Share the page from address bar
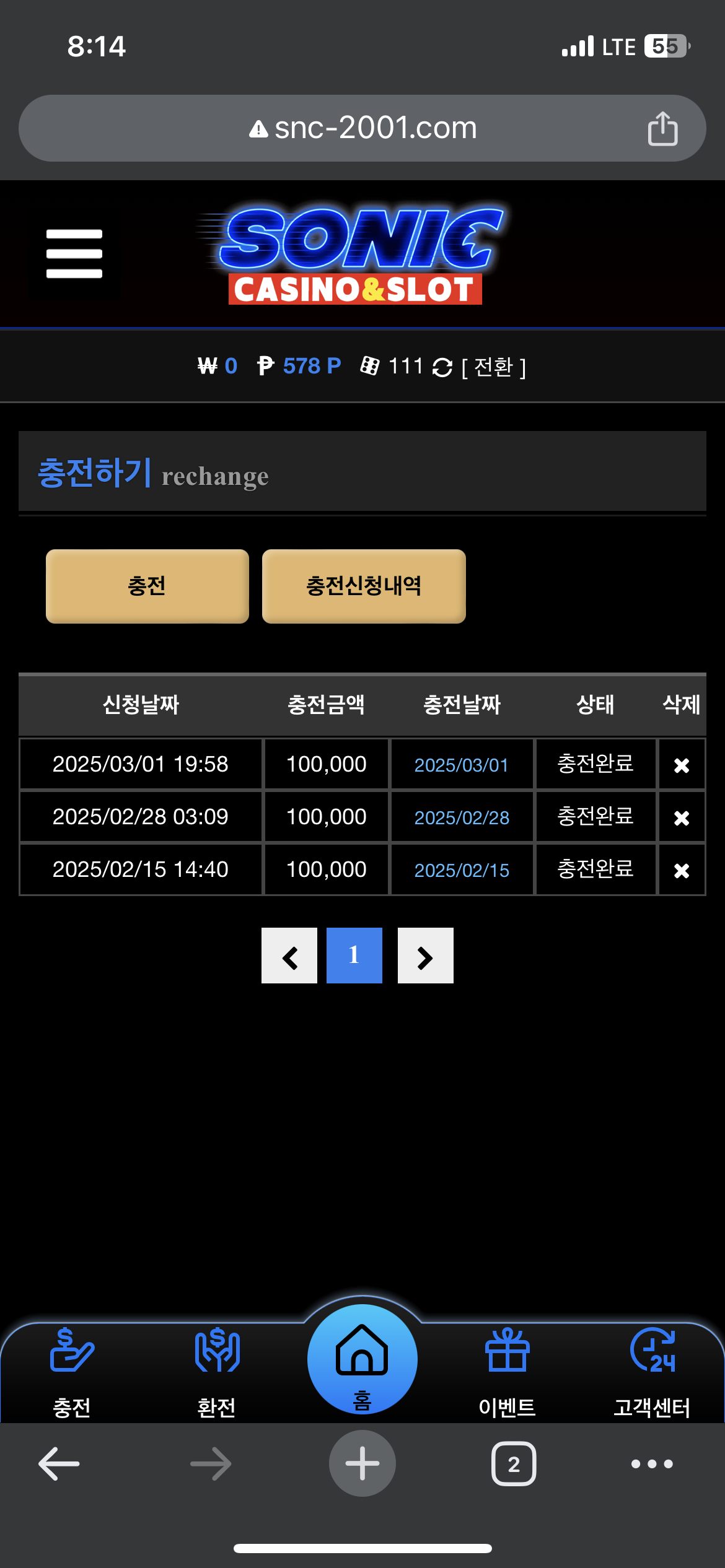The image size is (725, 1568). coord(662,128)
